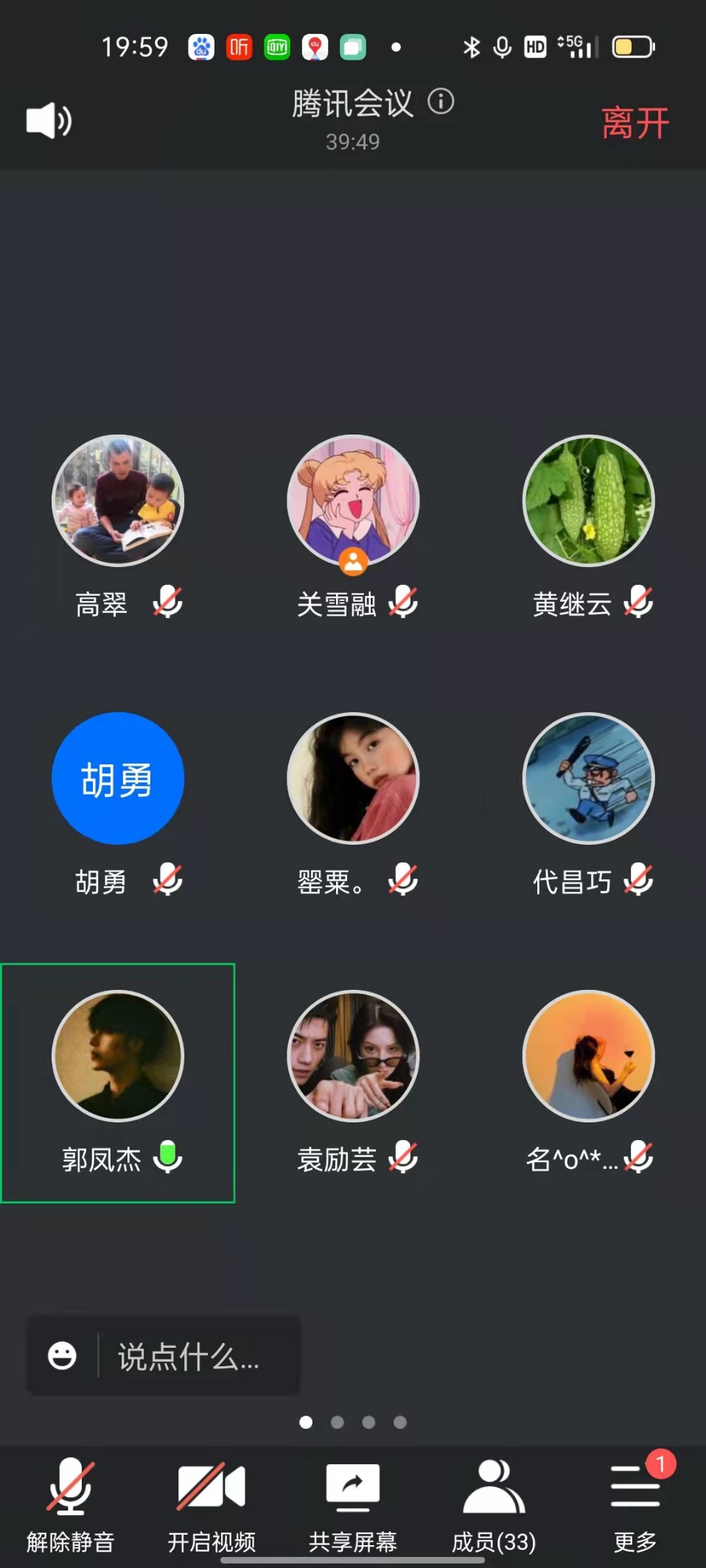Viewport: 706px width, 1568px height.
Task: Tap participant 胡勇's blue avatar
Action: pos(118,778)
